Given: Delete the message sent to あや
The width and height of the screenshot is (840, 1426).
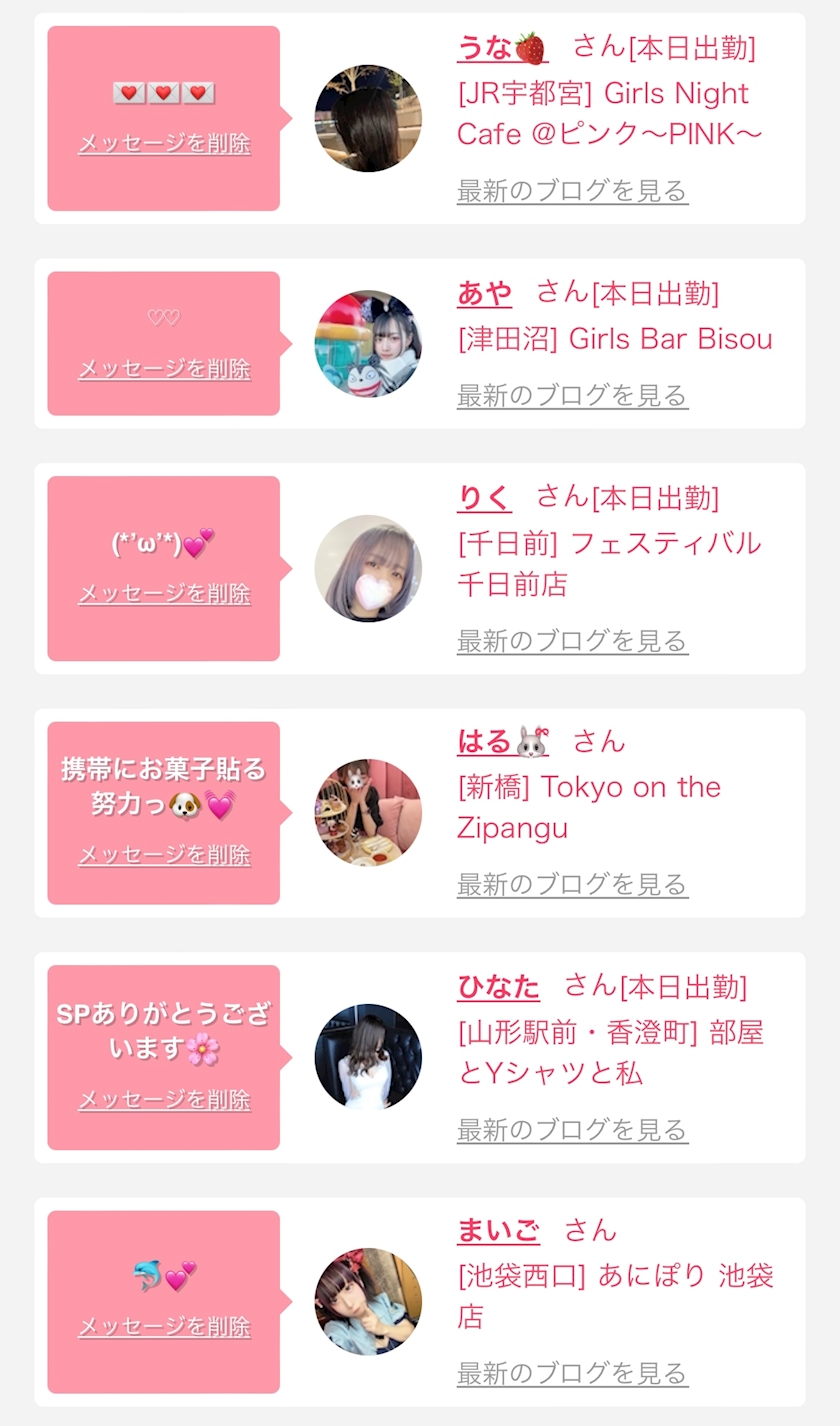Looking at the screenshot, I should pos(164,369).
